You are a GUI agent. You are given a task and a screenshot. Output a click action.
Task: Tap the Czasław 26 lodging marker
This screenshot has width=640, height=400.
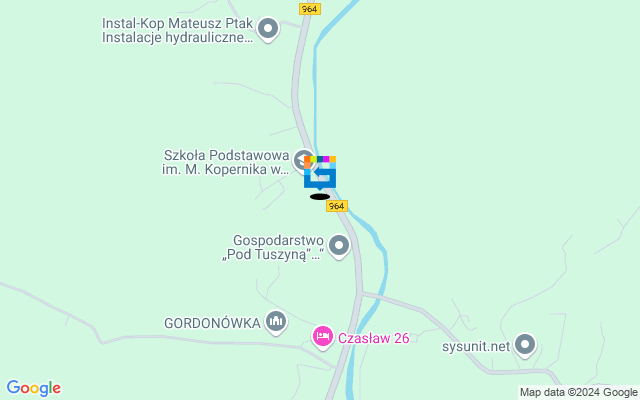[322, 337]
